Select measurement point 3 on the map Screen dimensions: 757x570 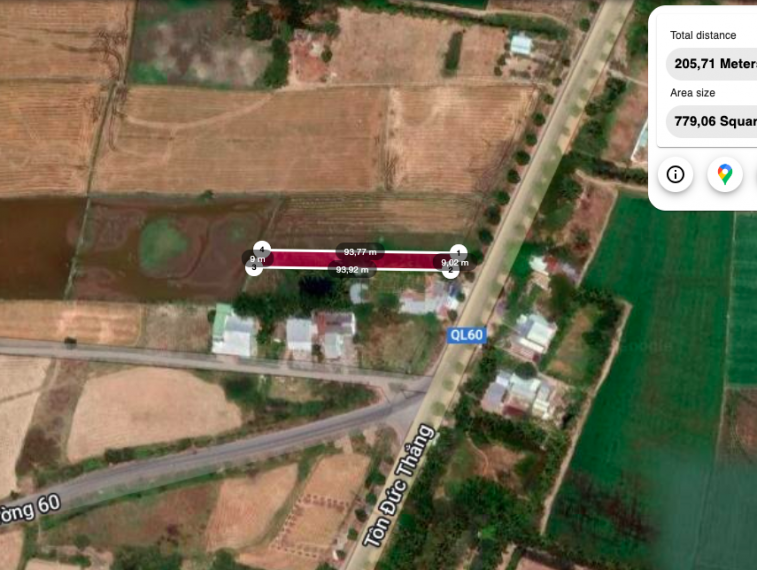tap(254, 267)
